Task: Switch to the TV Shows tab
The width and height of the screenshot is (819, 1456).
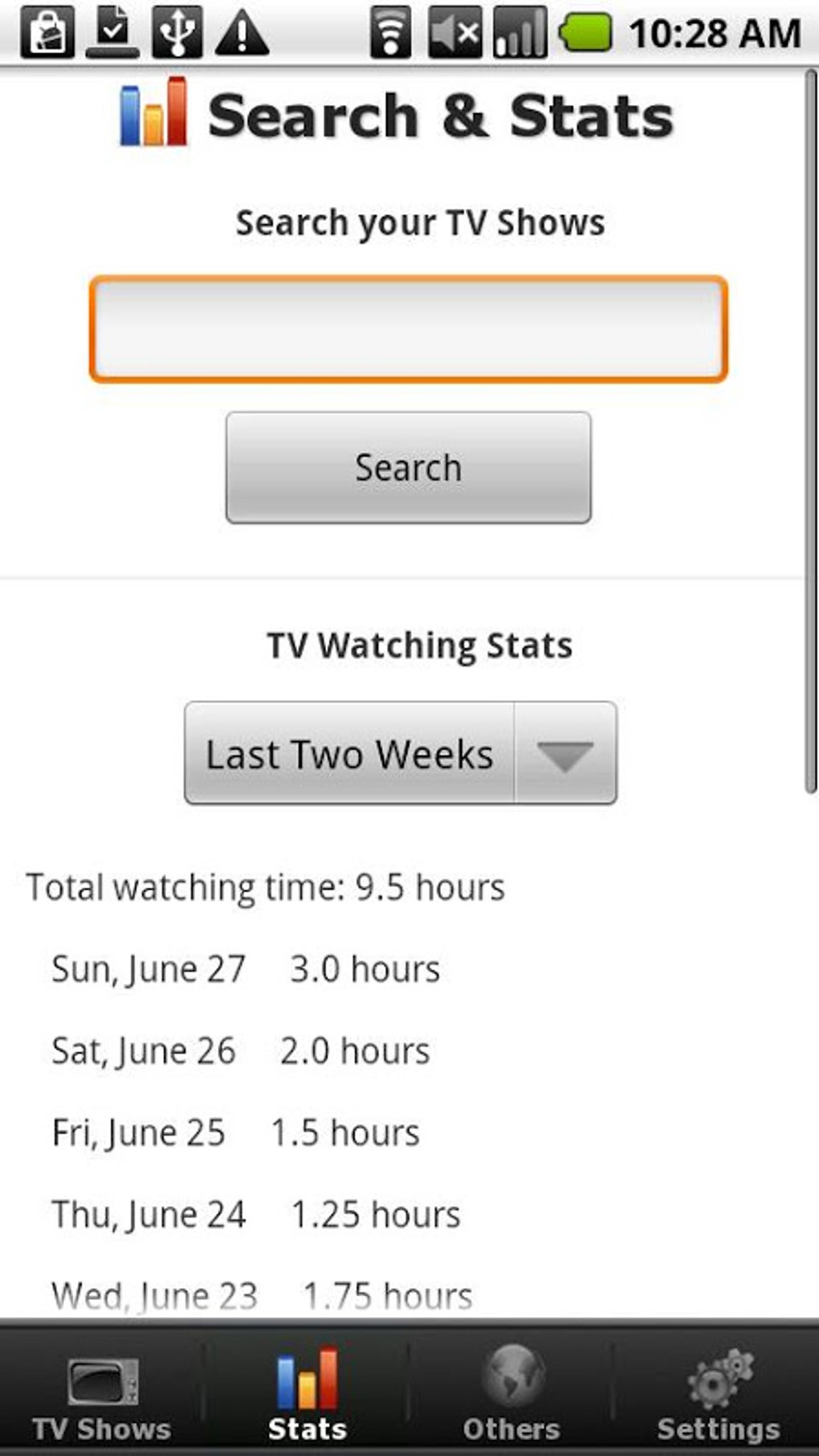Action: point(102,1393)
